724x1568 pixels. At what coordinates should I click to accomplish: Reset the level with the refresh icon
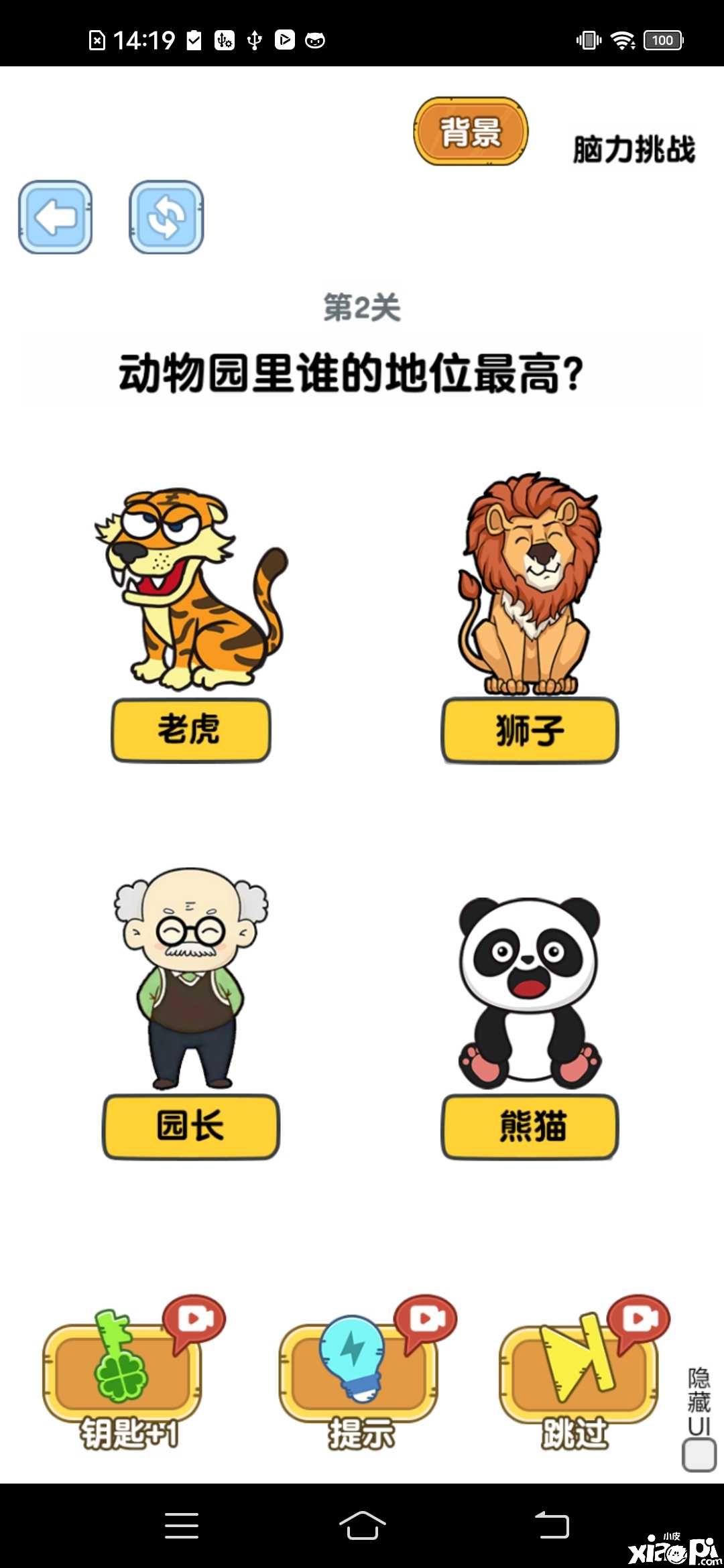point(166,217)
